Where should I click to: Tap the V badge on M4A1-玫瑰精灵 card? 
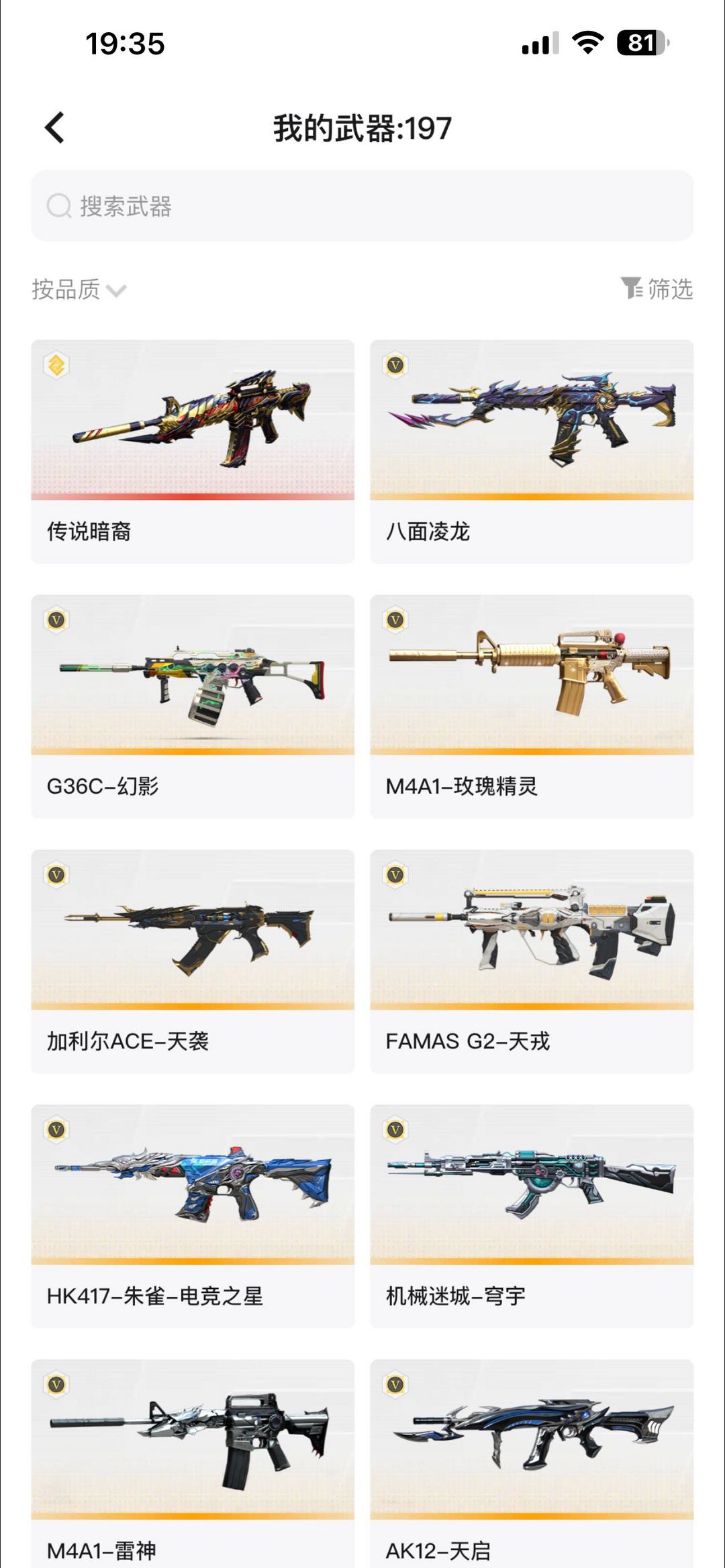click(x=396, y=621)
